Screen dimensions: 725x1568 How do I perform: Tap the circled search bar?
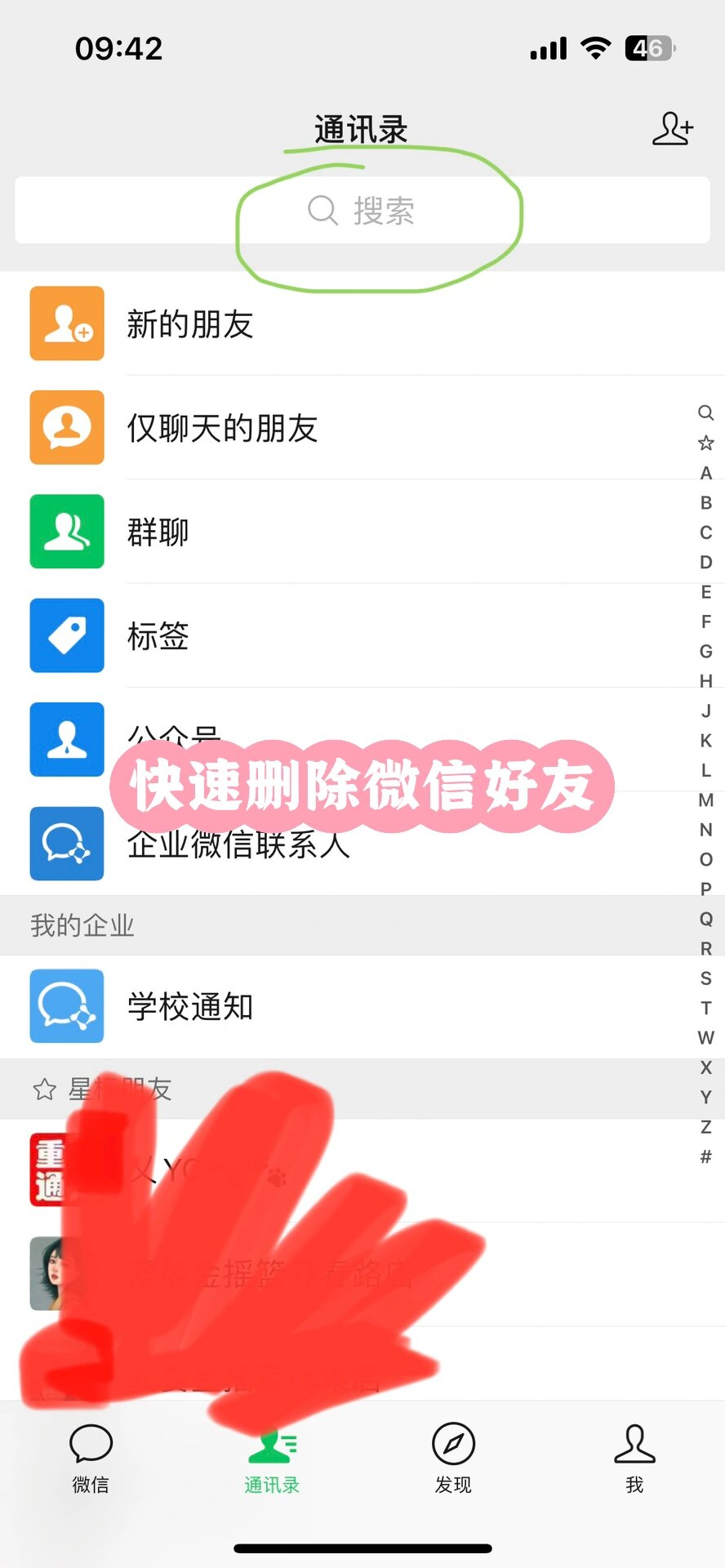pos(362,212)
